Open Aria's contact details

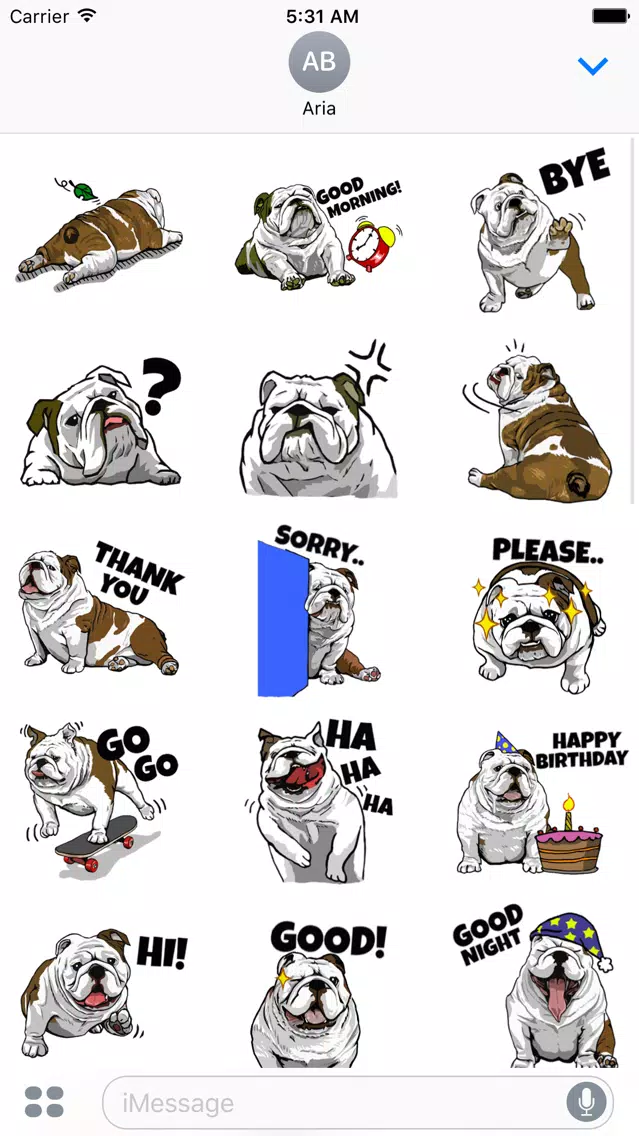[x=320, y=74]
